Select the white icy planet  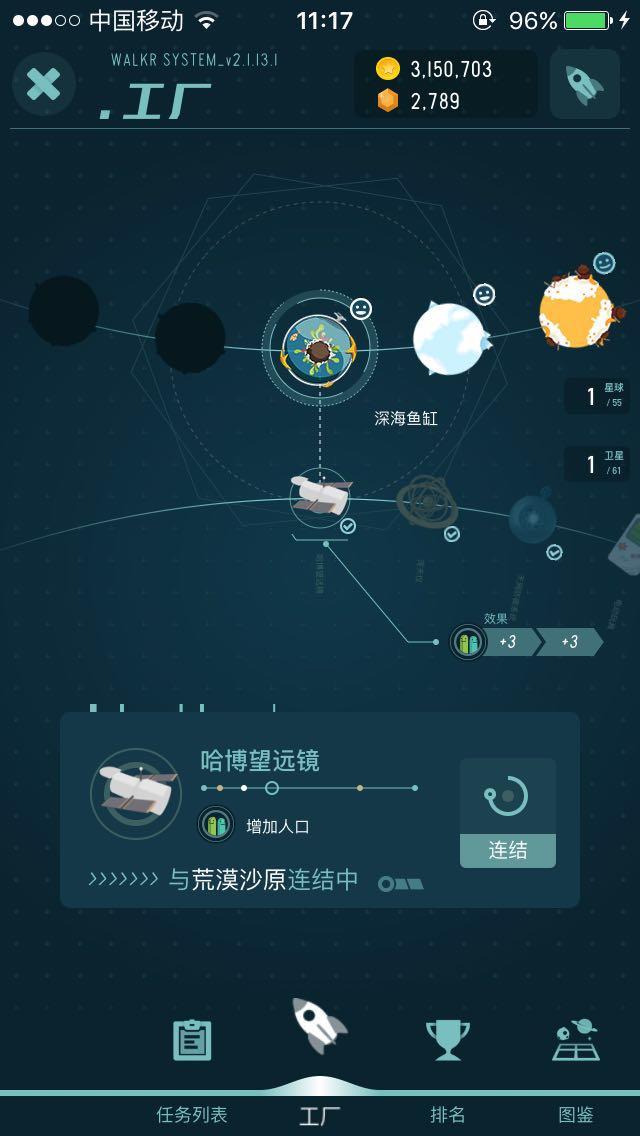pyautogui.click(x=449, y=340)
